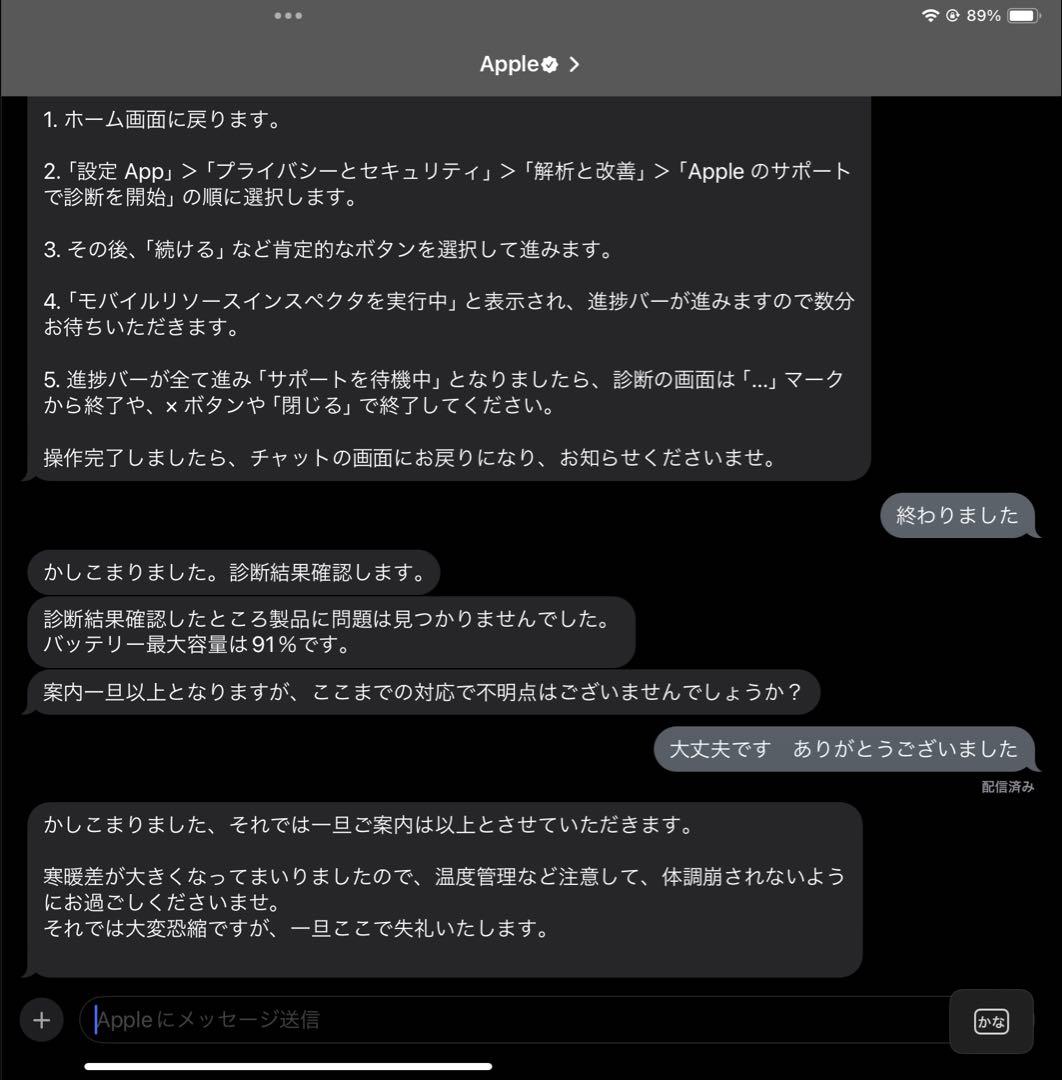Select the かしこまりました confirmation bubble
This screenshot has height=1080, width=1062.
coord(232,572)
